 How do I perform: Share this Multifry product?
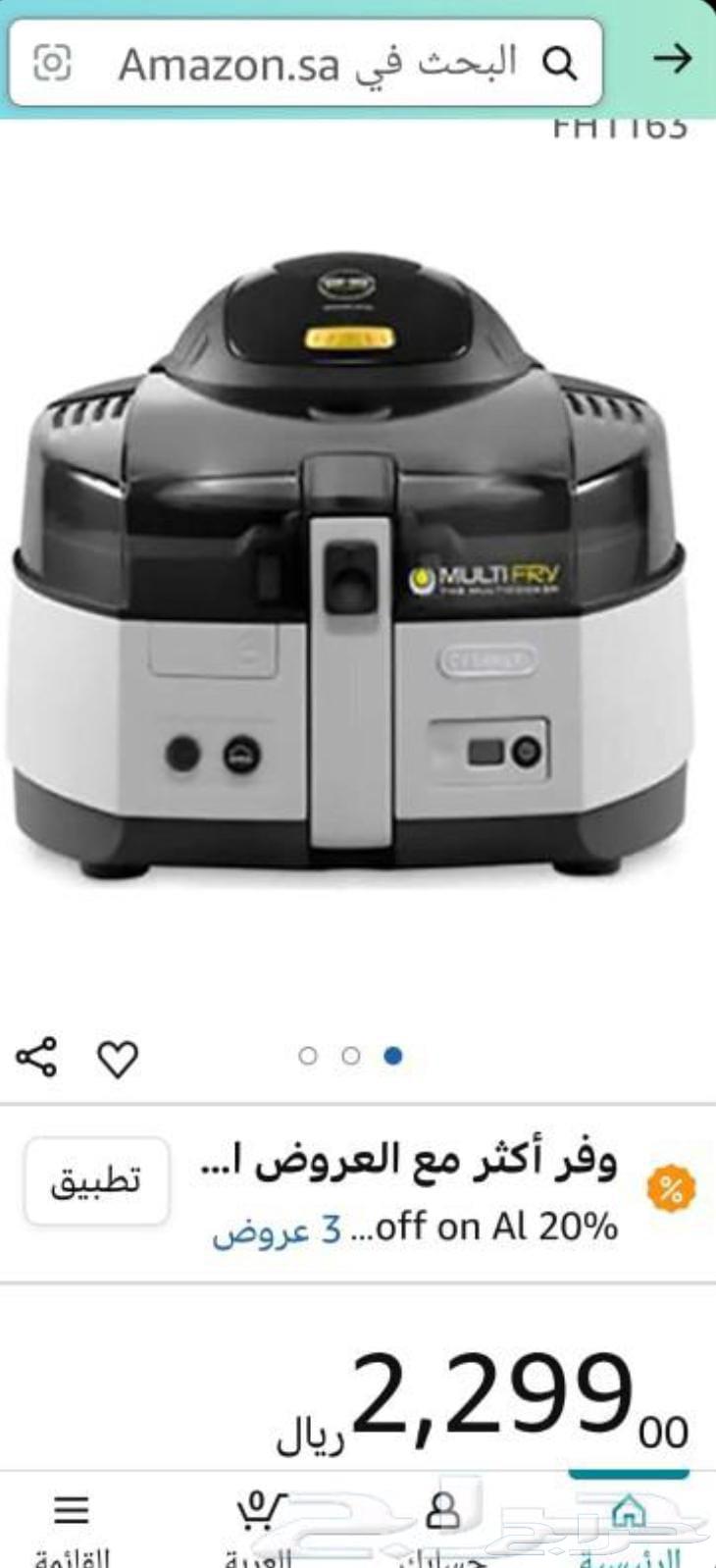[36, 1057]
